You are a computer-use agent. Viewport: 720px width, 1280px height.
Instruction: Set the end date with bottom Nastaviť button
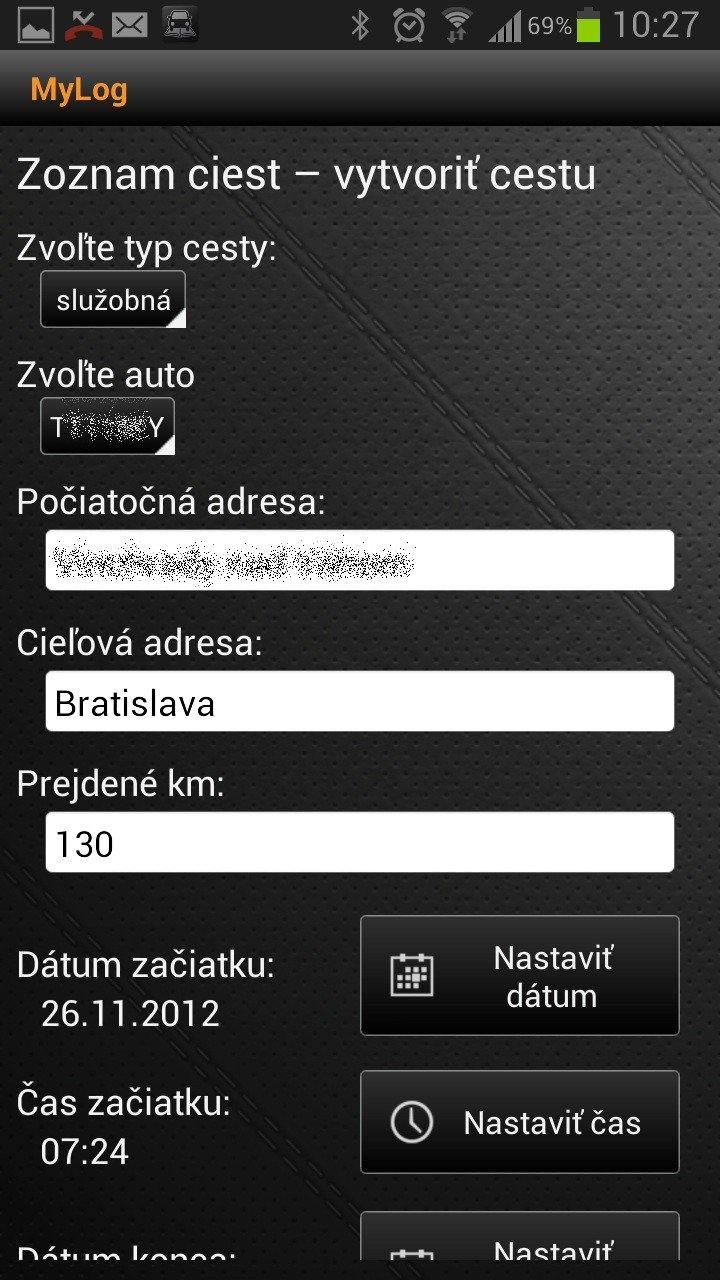click(519, 1240)
